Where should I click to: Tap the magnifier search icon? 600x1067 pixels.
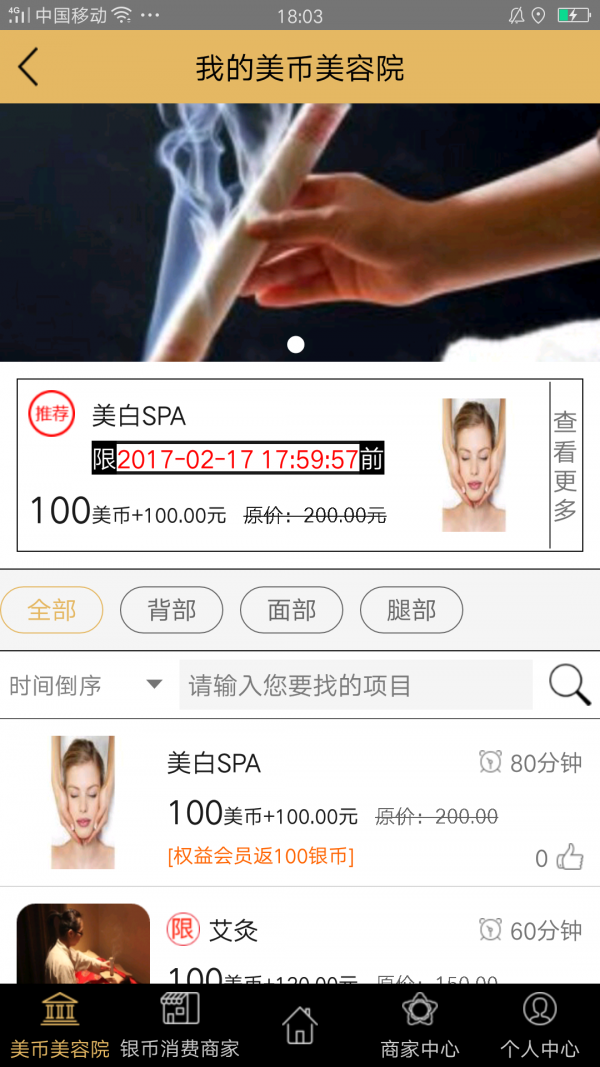[x=569, y=685]
